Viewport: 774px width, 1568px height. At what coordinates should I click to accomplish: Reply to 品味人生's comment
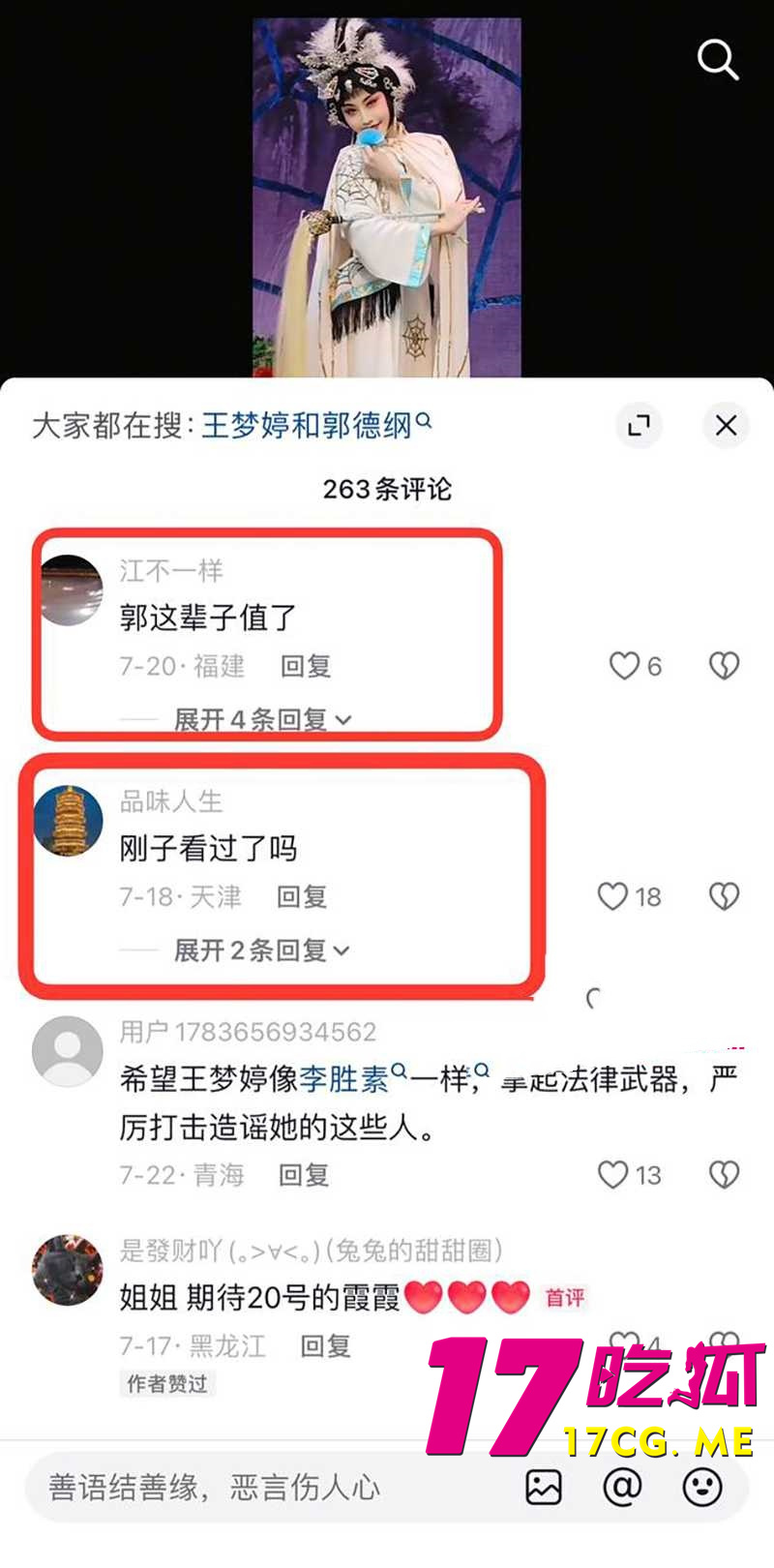pyautogui.click(x=302, y=896)
